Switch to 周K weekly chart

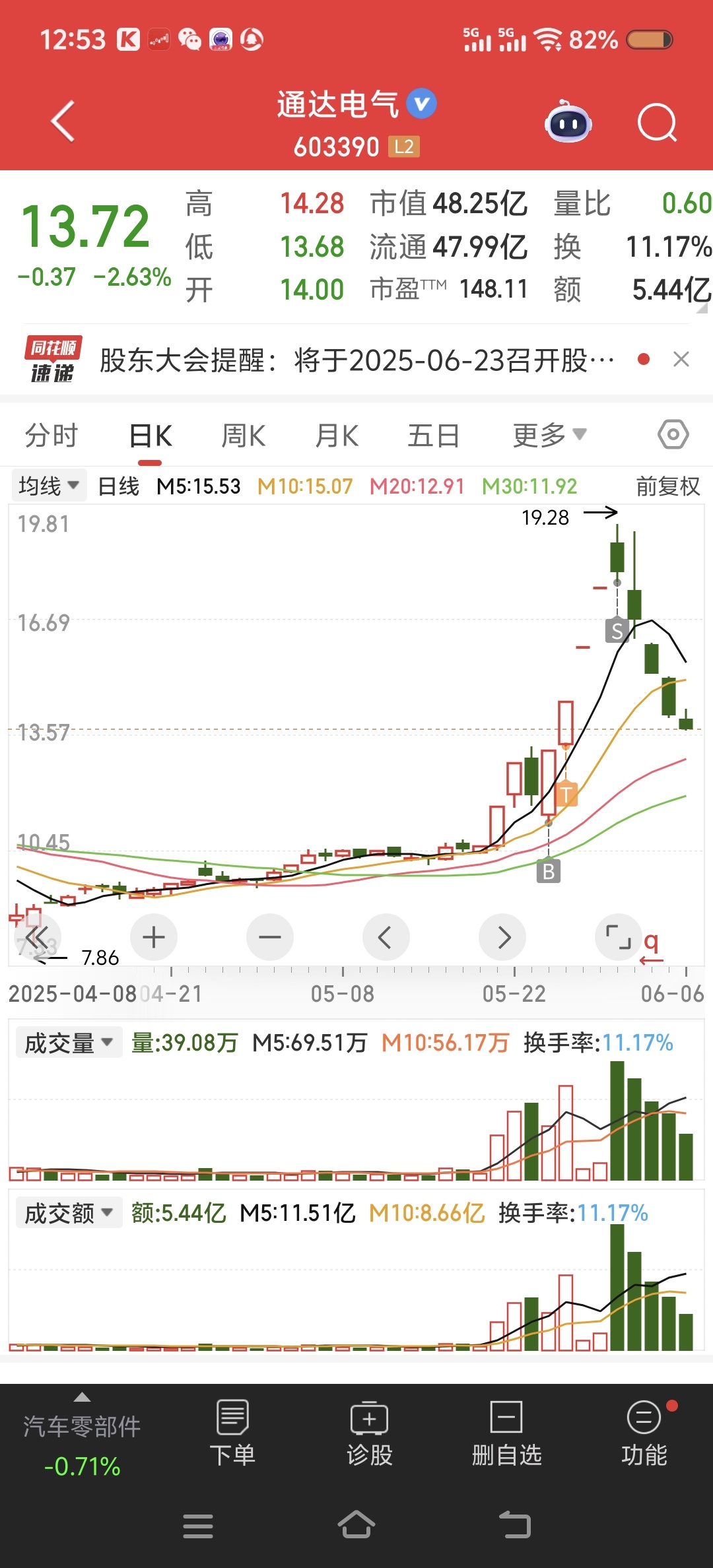tap(243, 436)
